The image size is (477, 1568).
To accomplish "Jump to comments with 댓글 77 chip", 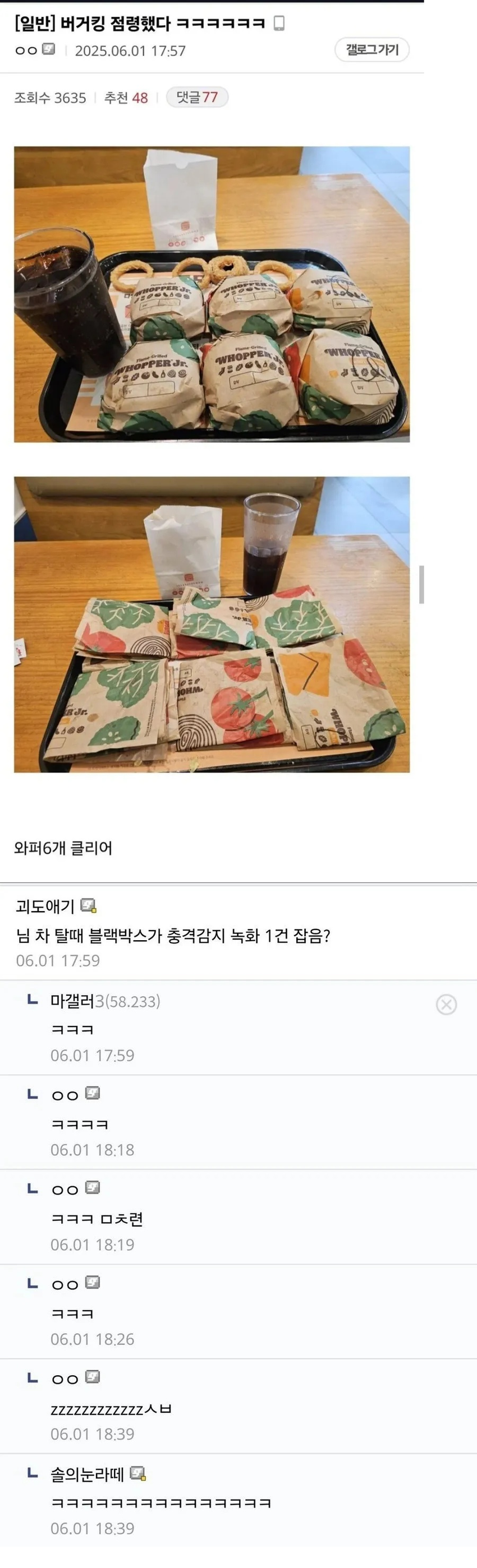I will (x=197, y=98).
